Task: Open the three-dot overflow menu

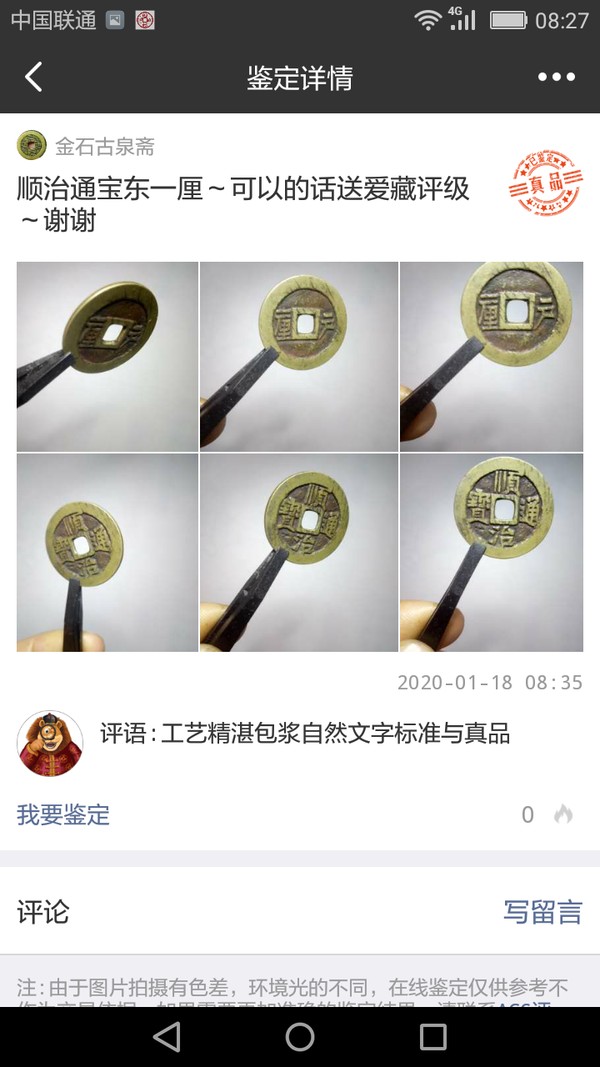Action: pyautogui.click(x=556, y=78)
